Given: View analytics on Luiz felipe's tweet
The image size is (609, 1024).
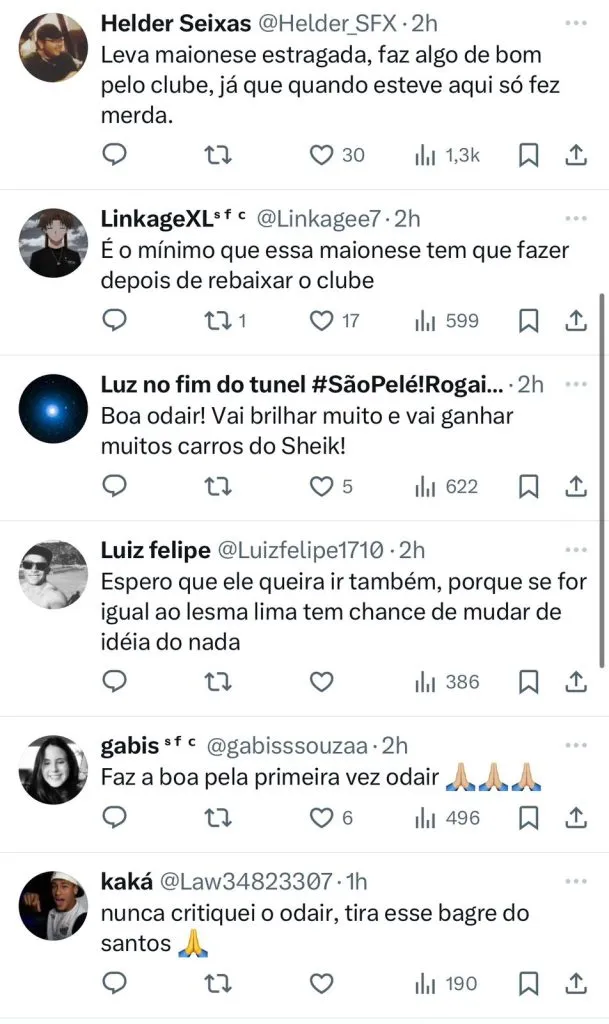Looking at the screenshot, I should [426, 682].
